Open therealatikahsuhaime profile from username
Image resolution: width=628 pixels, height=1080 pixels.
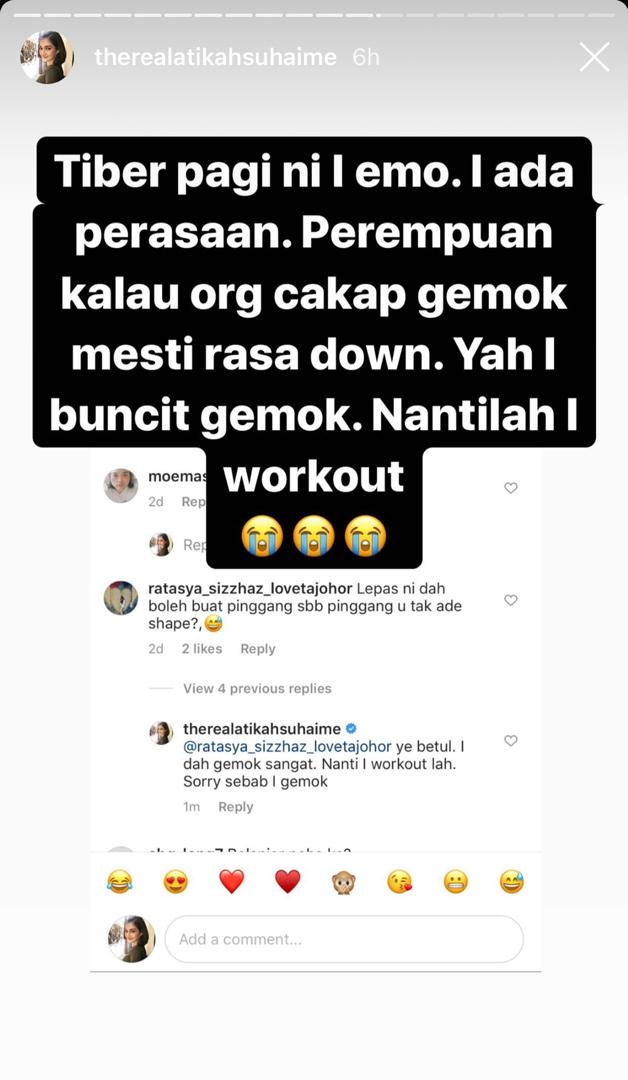click(x=215, y=57)
